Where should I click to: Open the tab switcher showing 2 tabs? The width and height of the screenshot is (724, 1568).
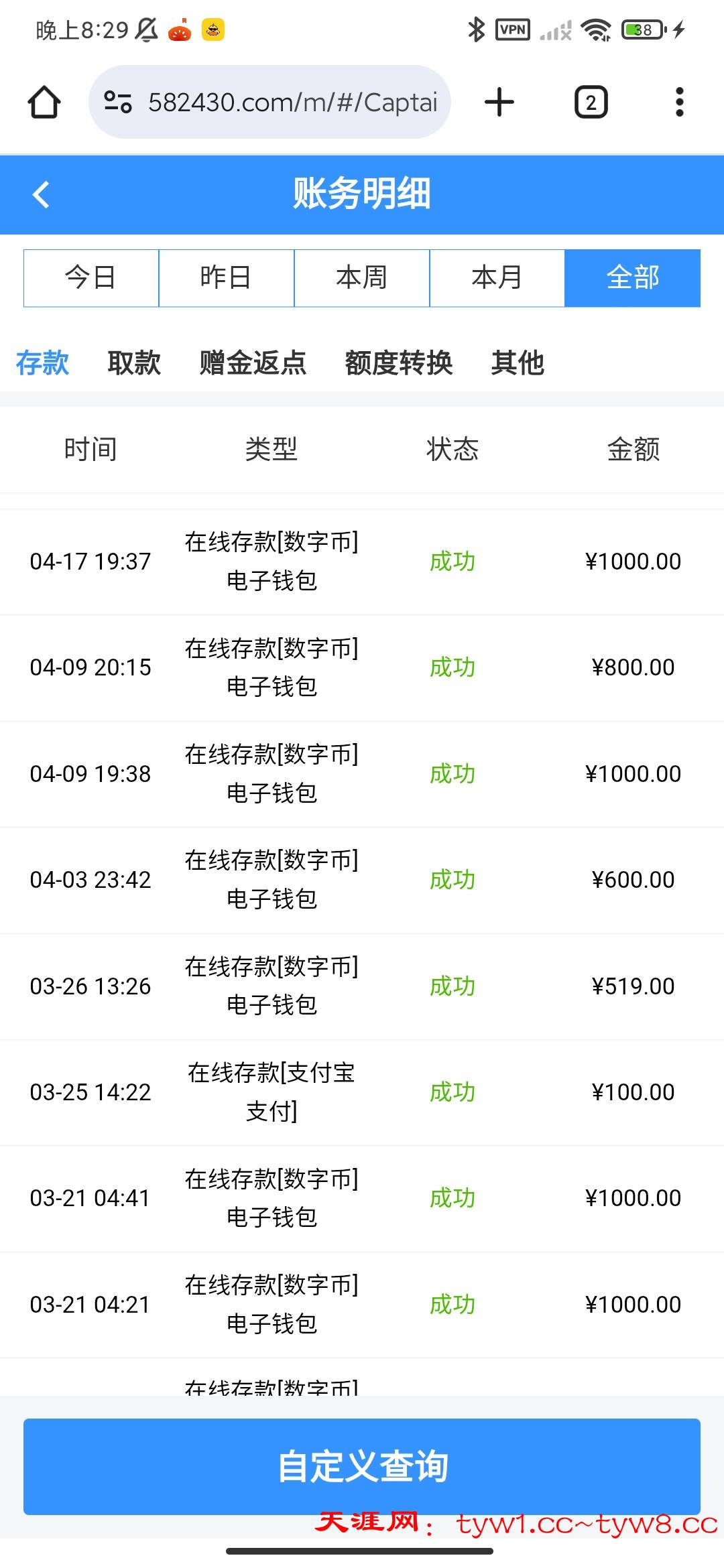[591, 102]
